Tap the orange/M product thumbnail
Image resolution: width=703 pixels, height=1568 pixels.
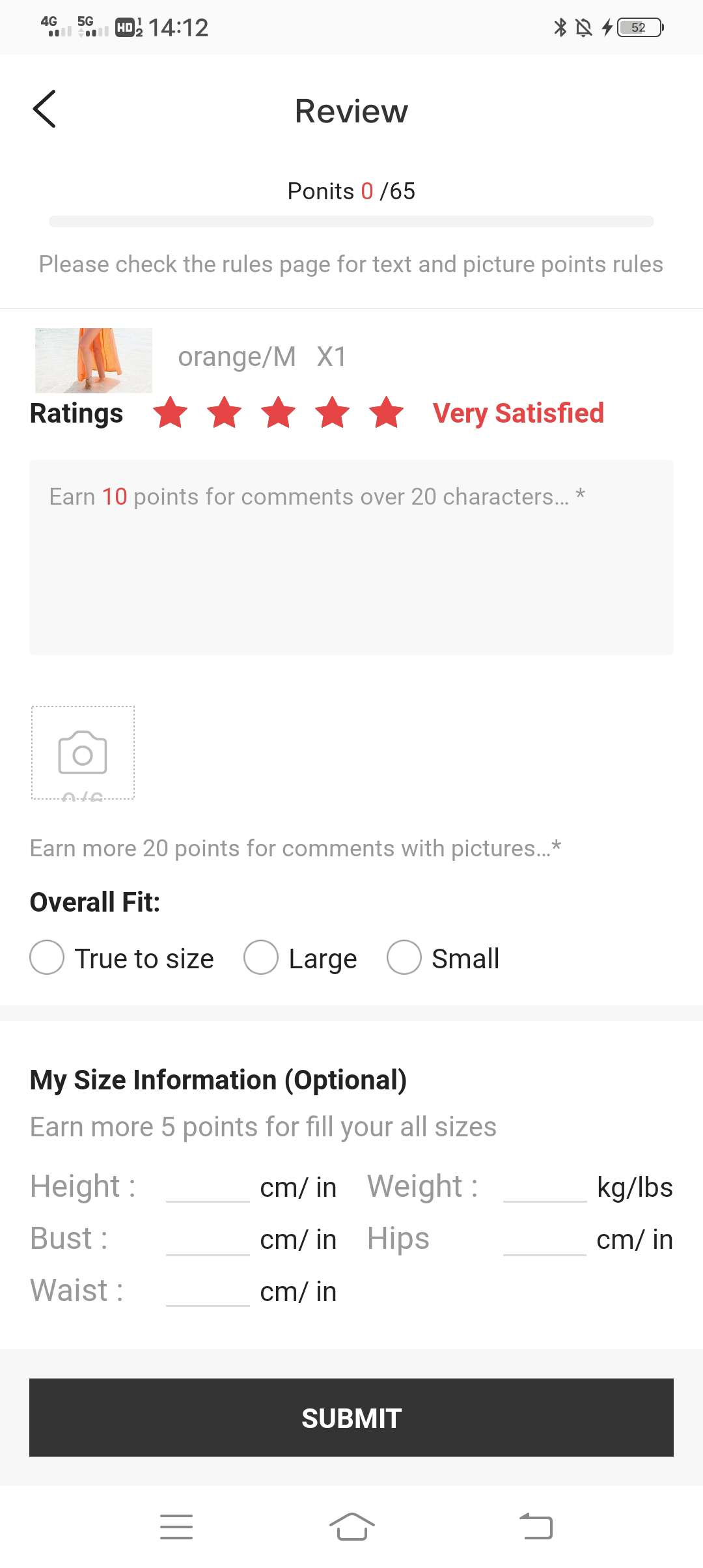coord(92,360)
